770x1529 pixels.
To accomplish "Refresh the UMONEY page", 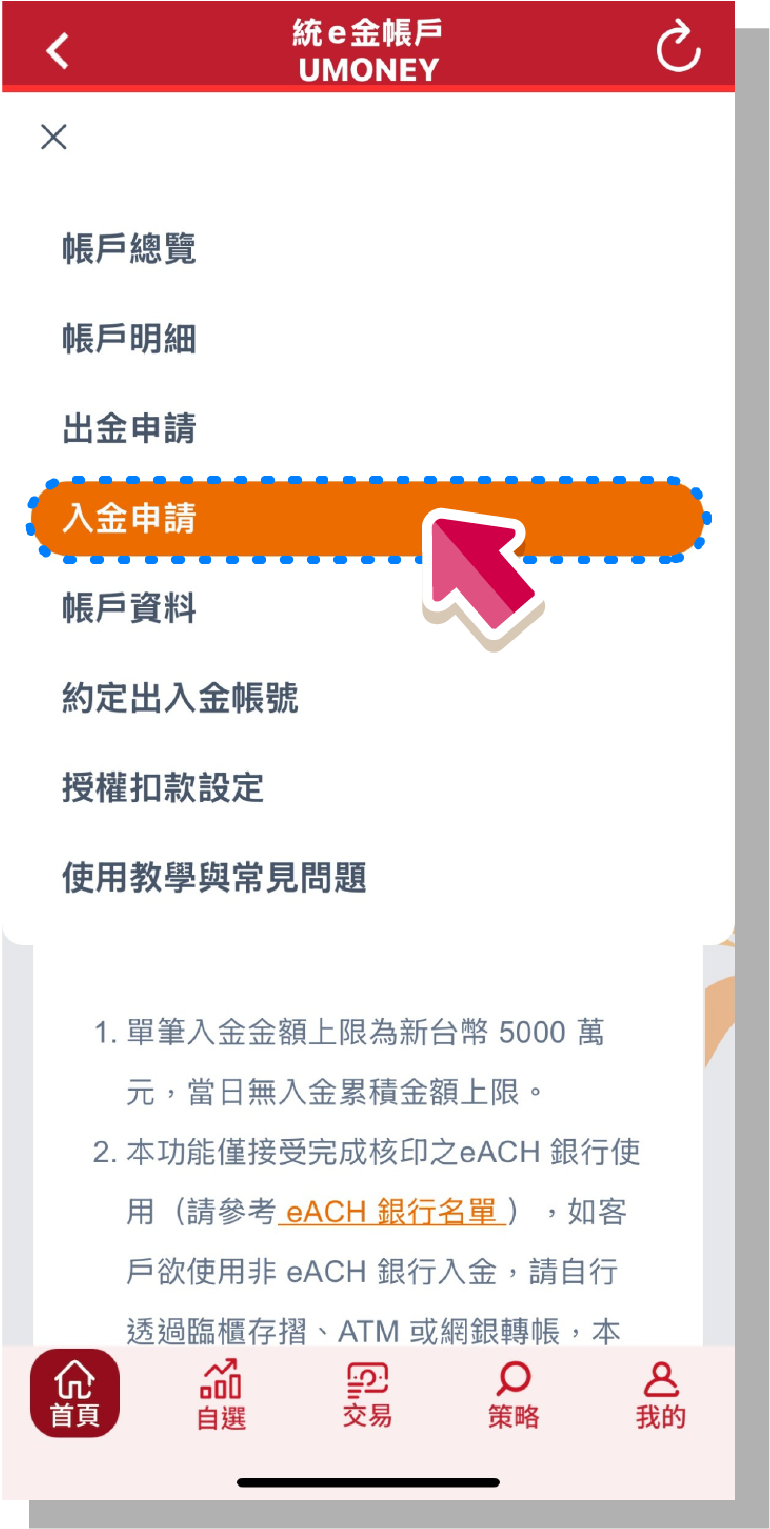I will [679, 48].
